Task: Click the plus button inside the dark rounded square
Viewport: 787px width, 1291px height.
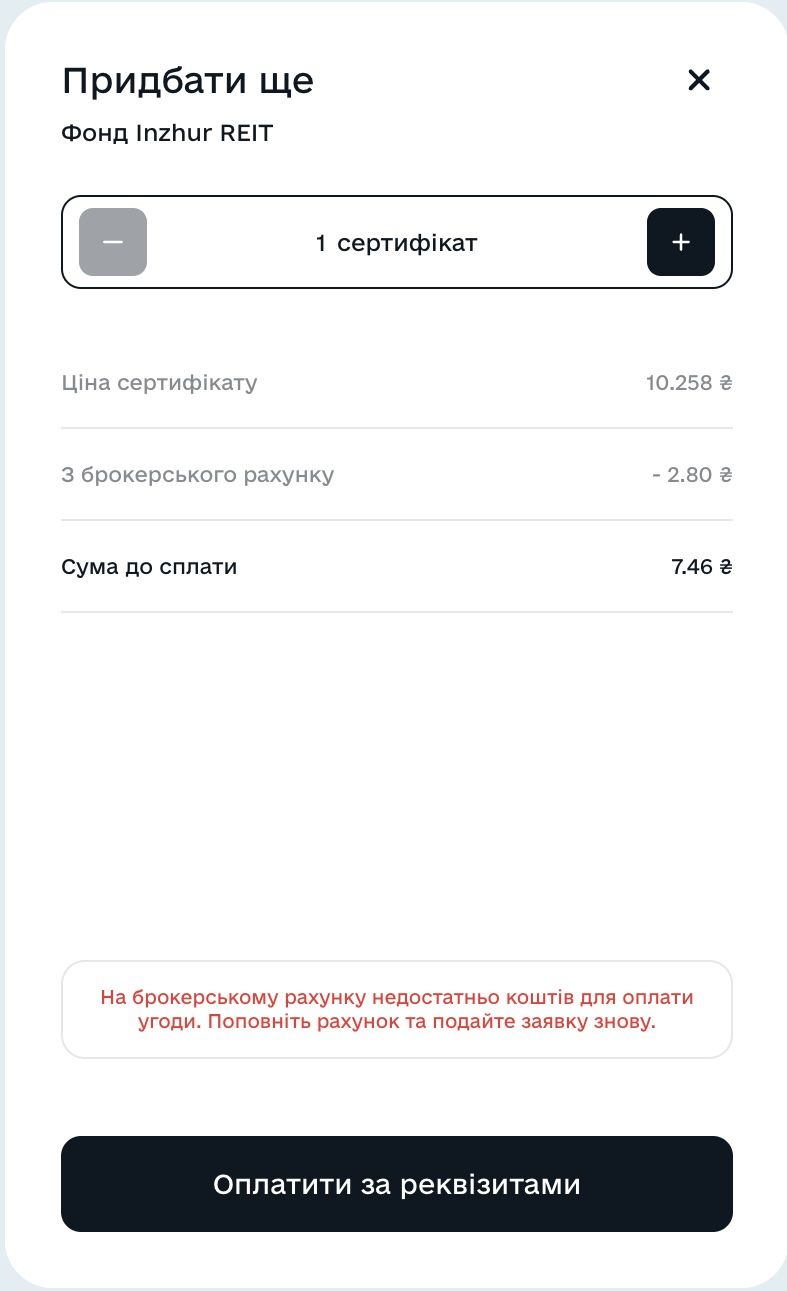Action: pos(681,242)
